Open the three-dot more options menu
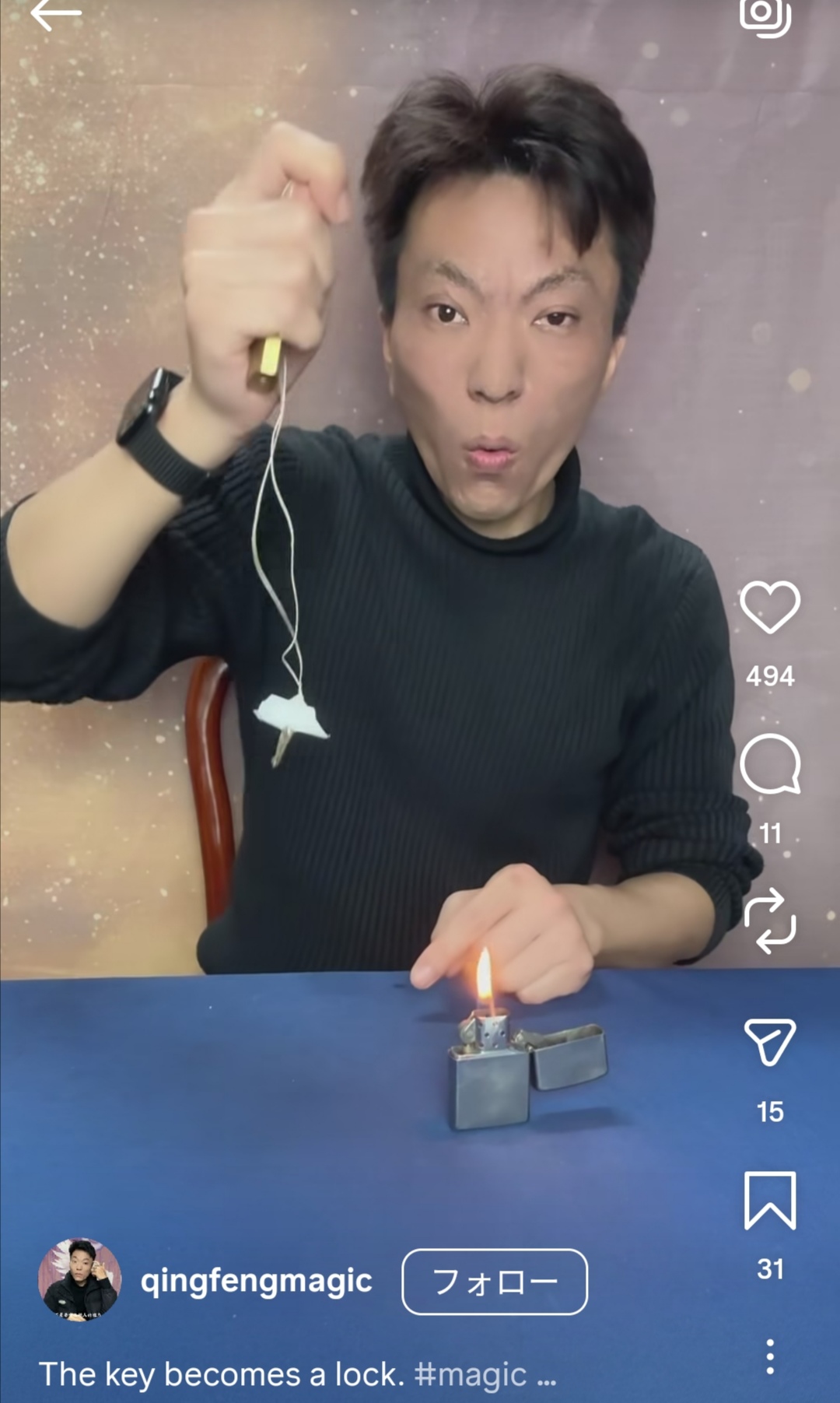The image size is (840, 1403). pyautogui.click(x=770, y=1356)
